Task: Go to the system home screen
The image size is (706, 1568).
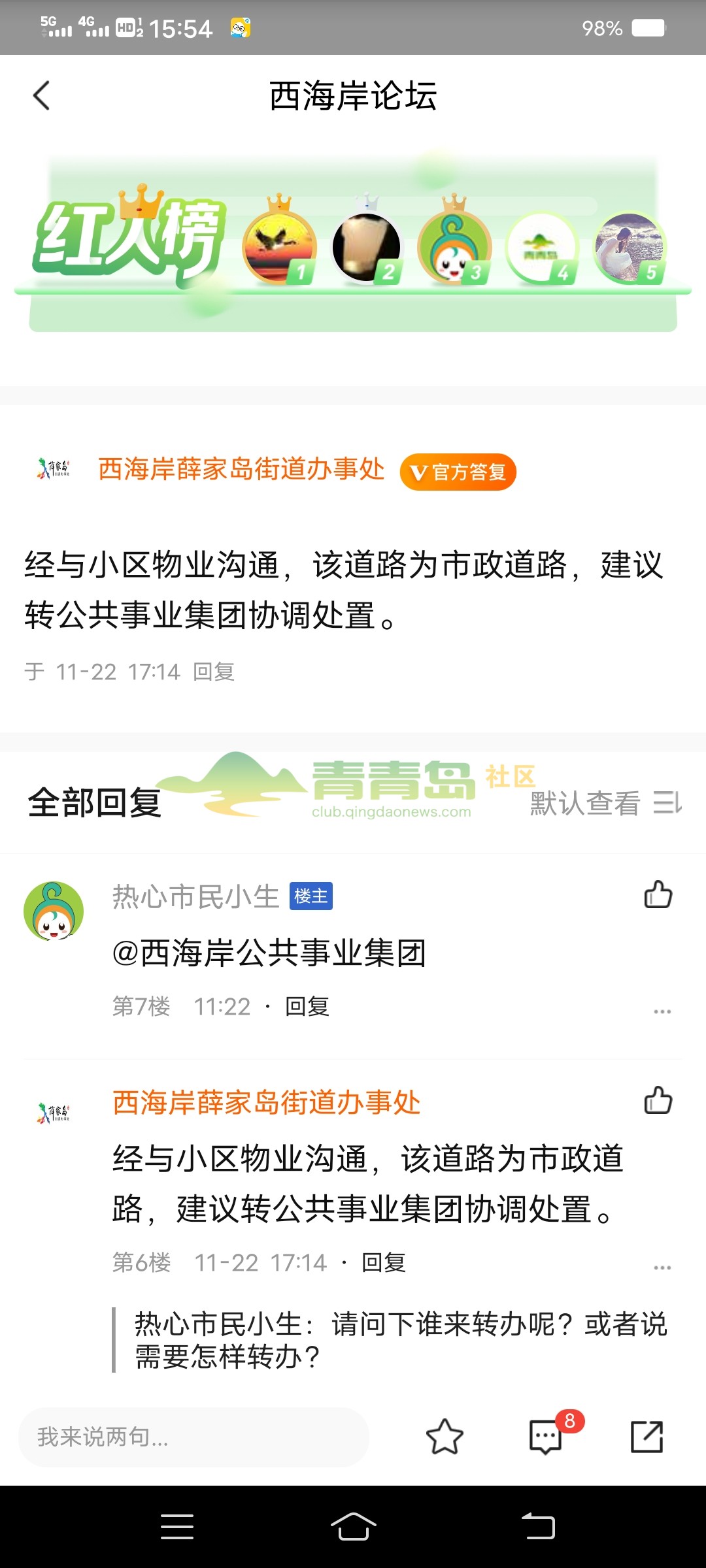Action: click(x=353, y=1527)
